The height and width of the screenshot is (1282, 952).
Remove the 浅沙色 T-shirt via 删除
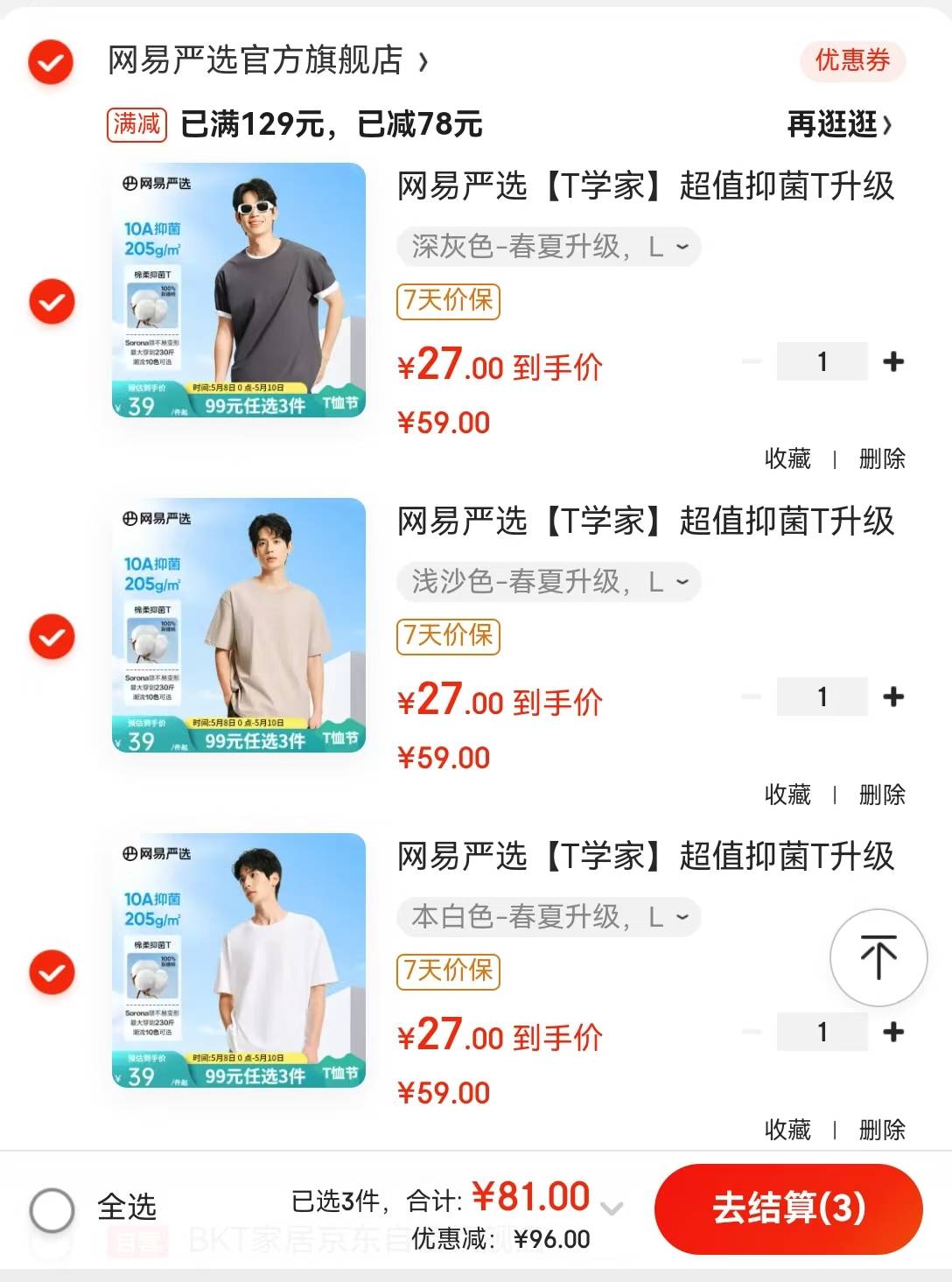point(881,794)
